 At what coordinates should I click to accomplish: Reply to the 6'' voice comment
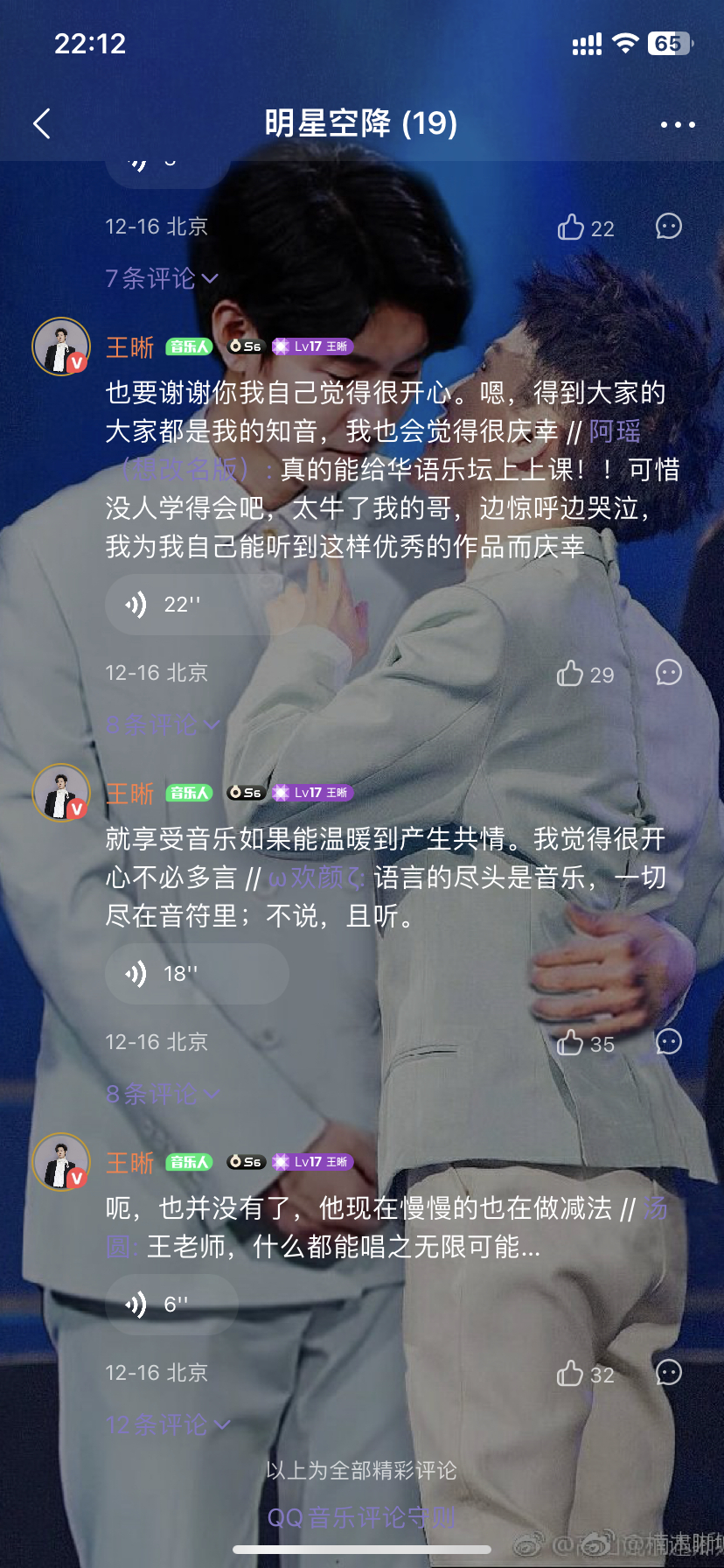(669, 1373)
